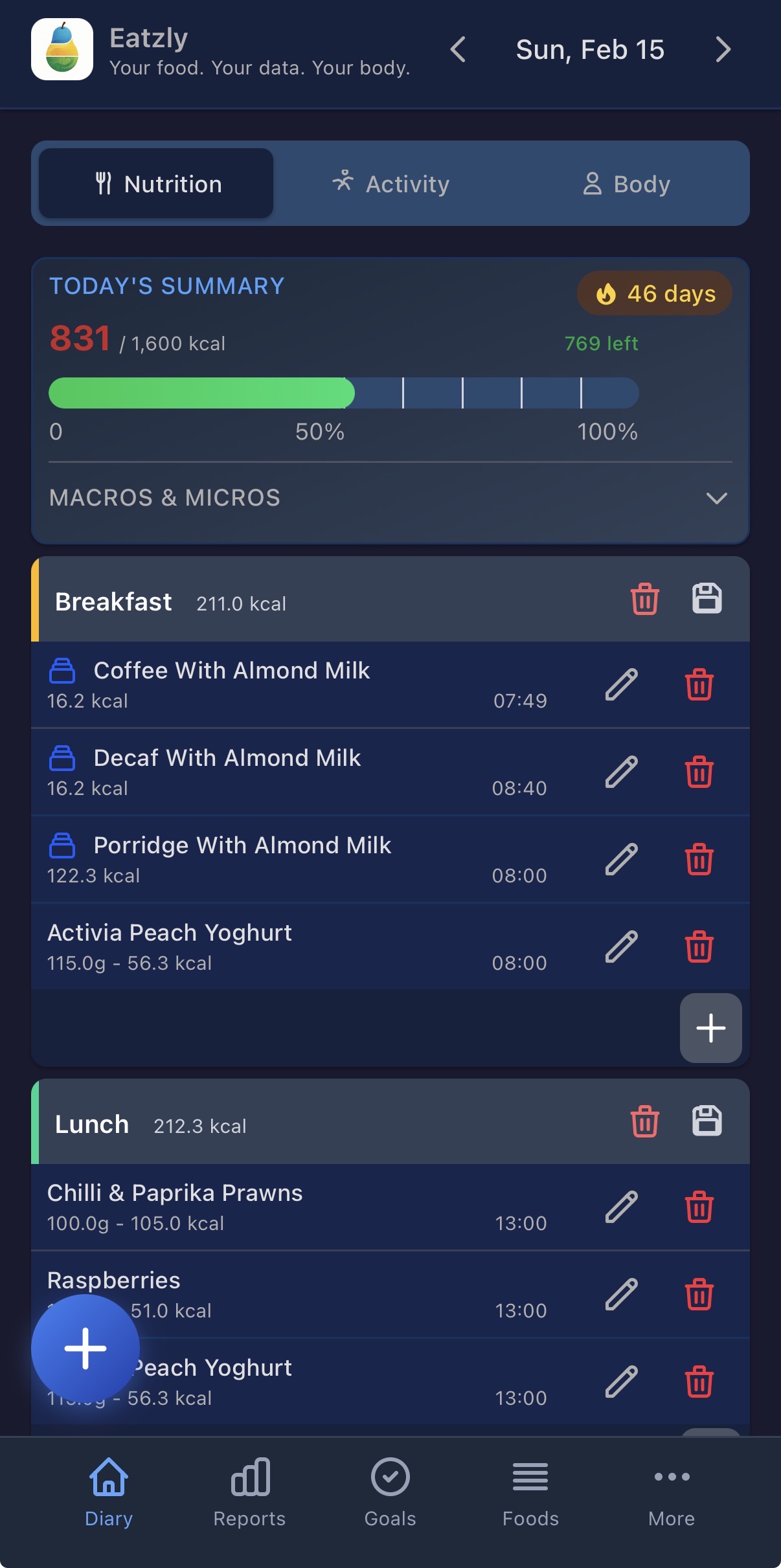Edit Coffee With Almond Milk entry
This screenshot has height=1568, width=781.
point(621,684)
